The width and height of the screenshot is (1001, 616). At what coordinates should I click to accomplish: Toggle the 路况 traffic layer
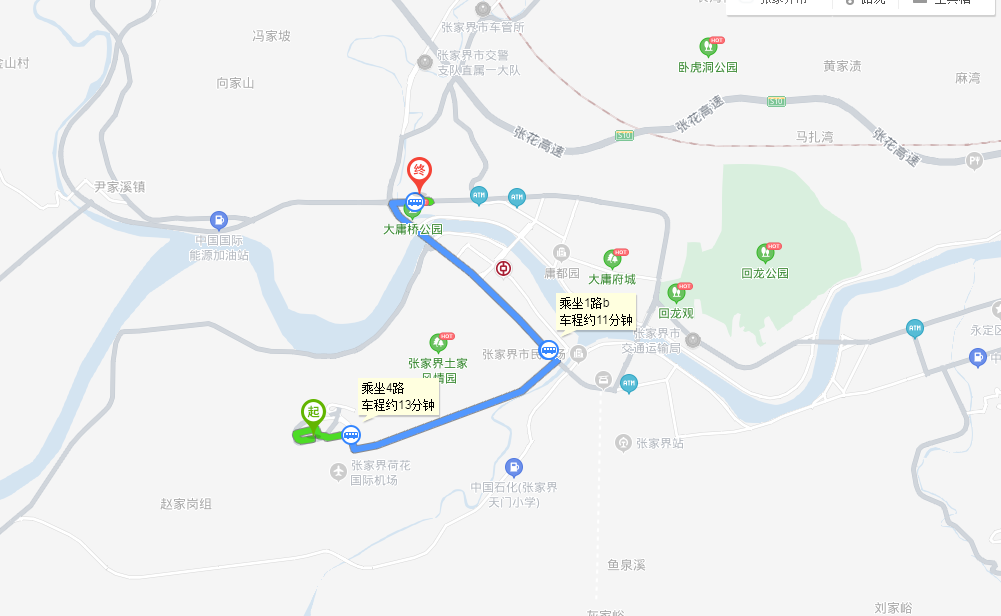click(x=865, y=2)
